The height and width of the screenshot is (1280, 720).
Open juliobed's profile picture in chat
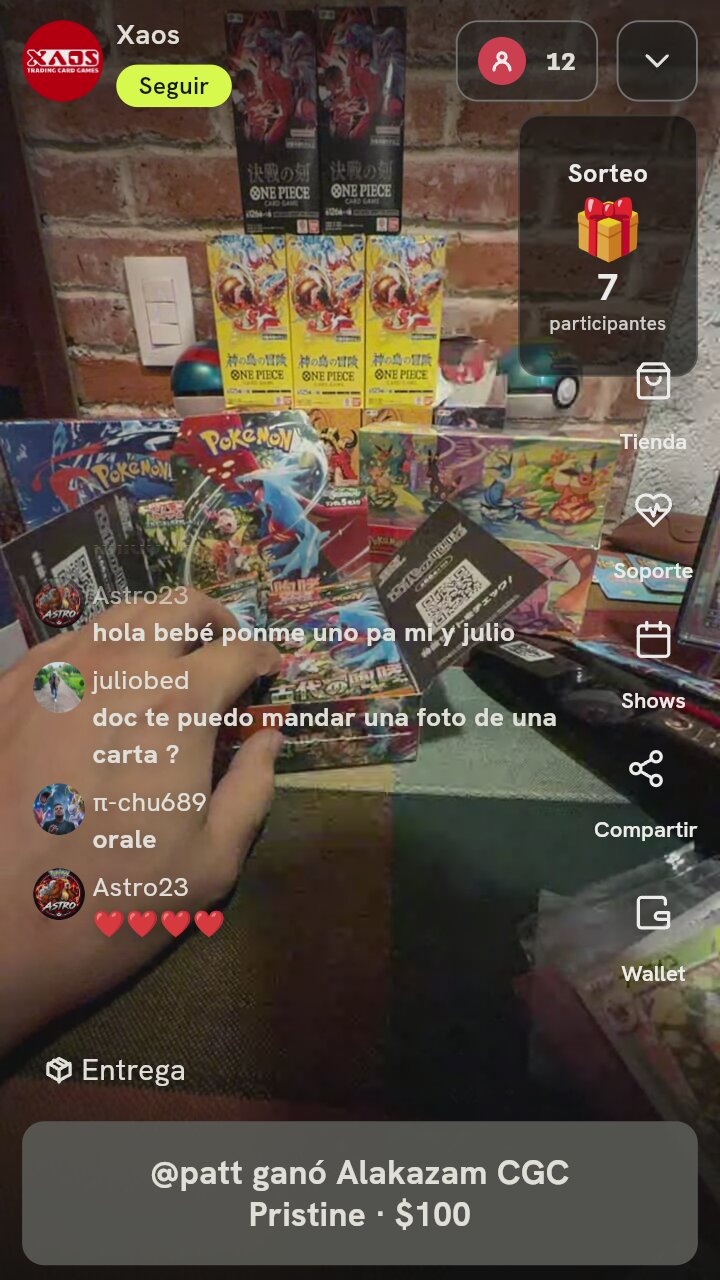click(59, 687)
